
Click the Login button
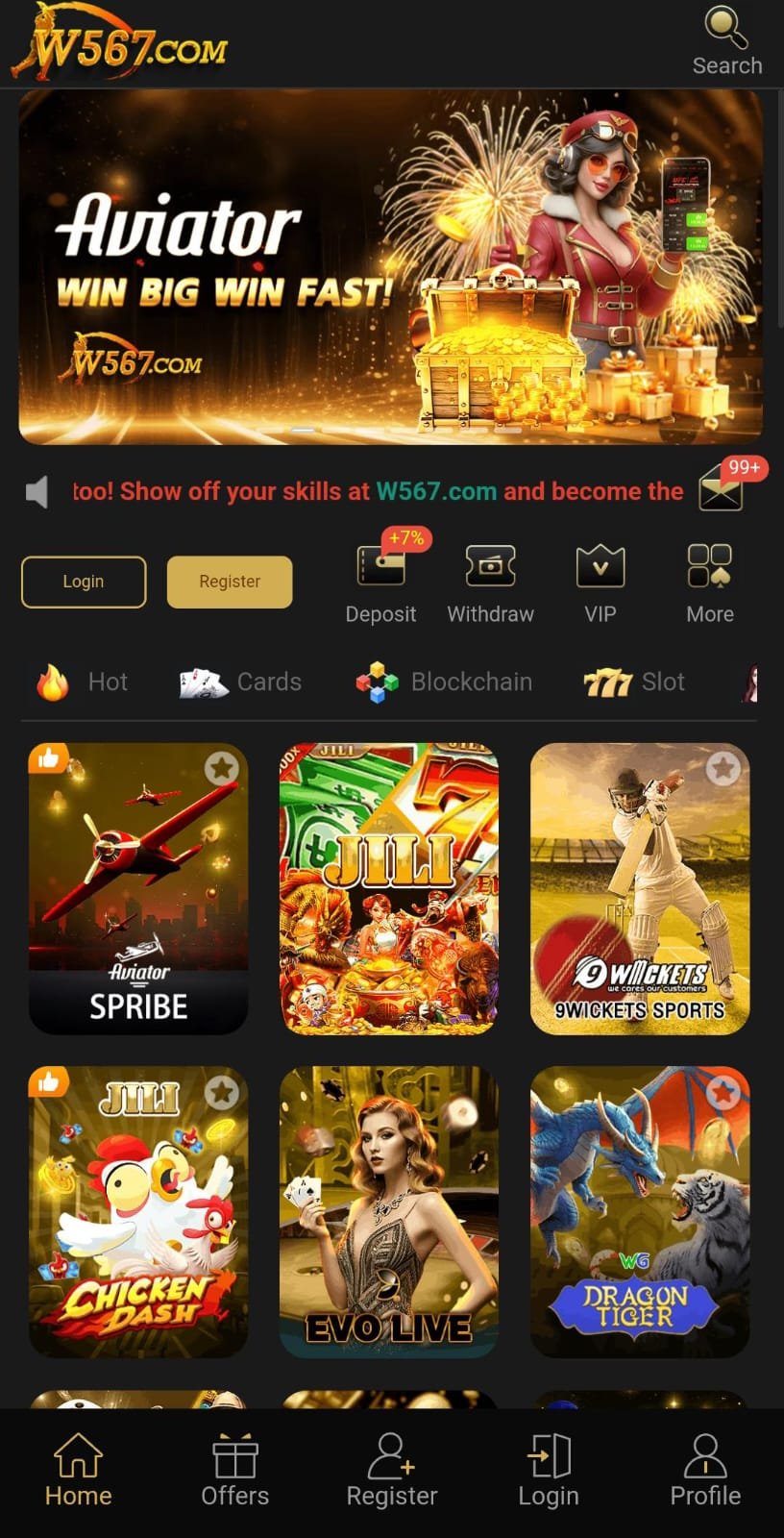pyautogui.click(x=83, y=582)
